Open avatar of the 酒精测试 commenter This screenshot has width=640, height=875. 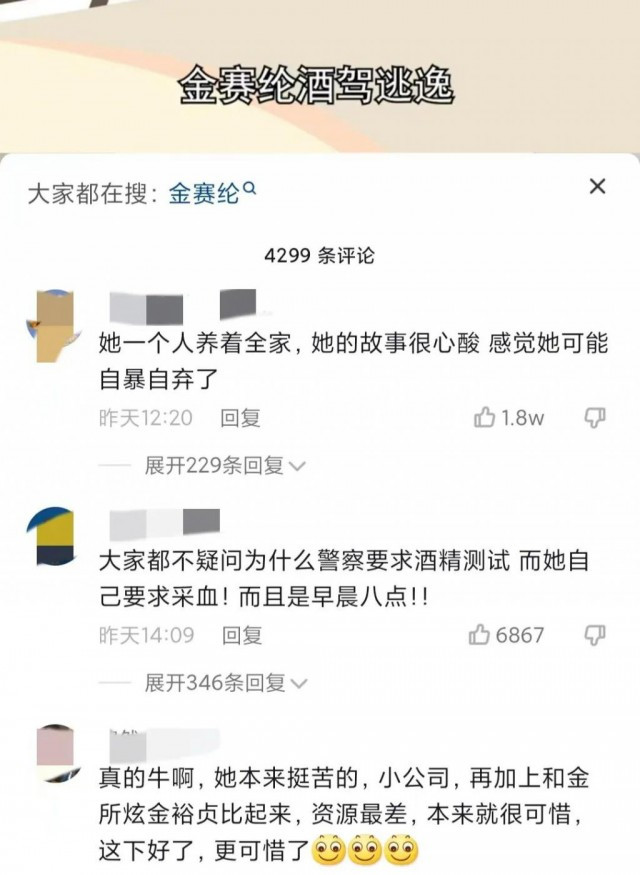coord(52,536)
